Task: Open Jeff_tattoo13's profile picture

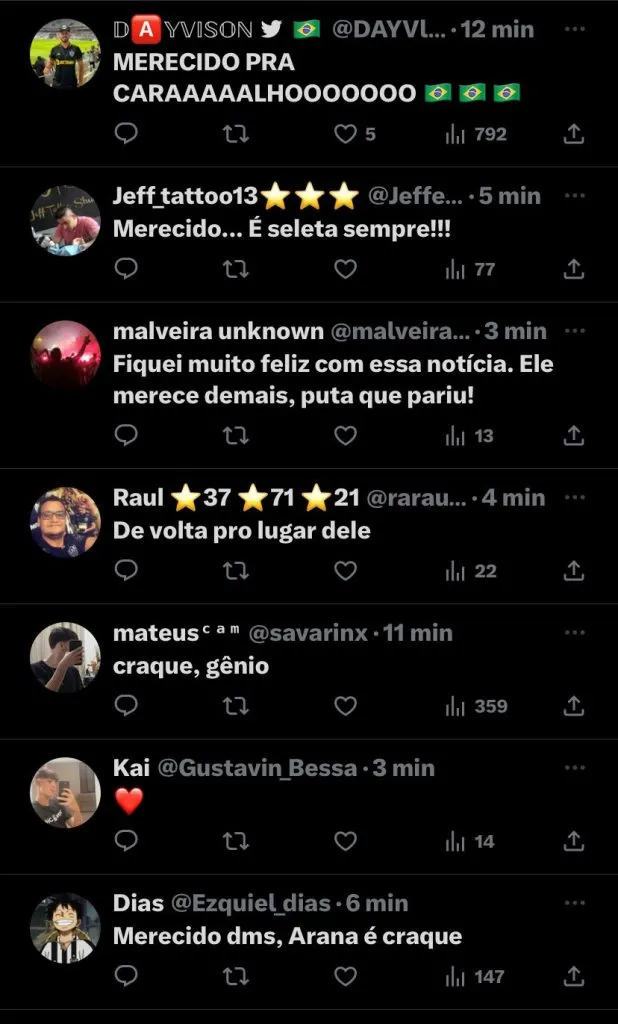Action: [x=66, y=219]
